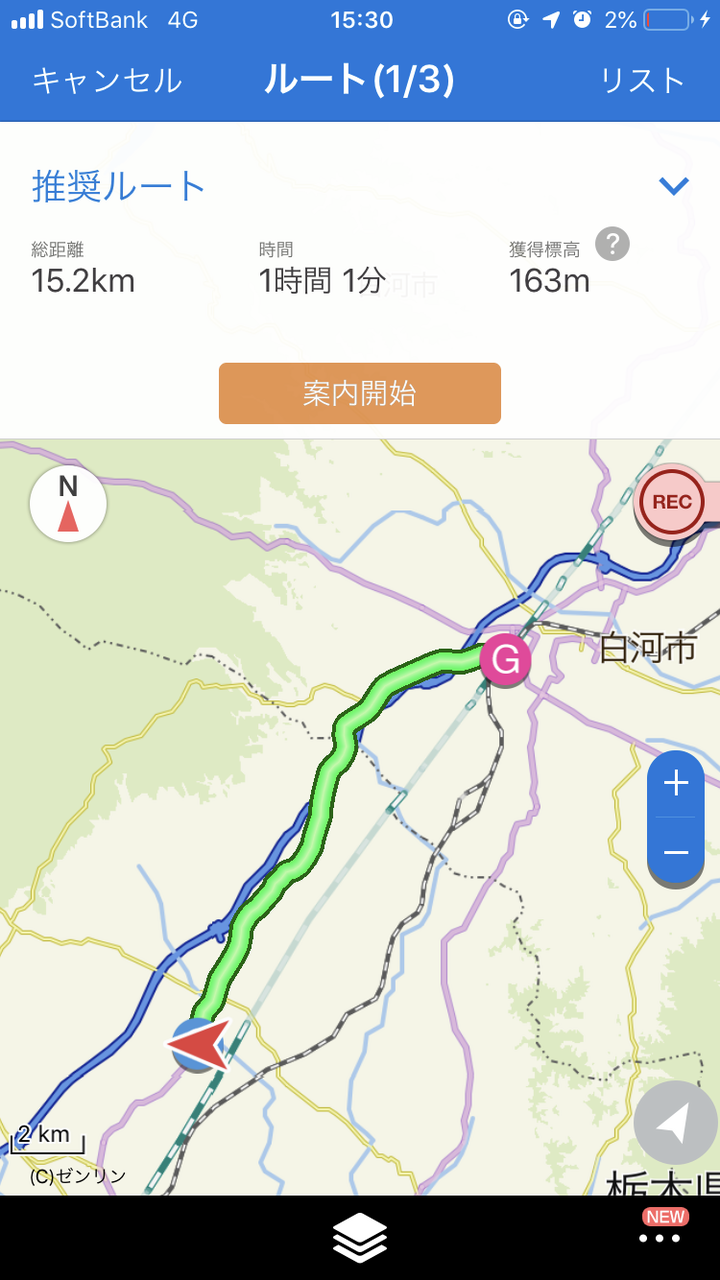This screenshot has width=720, height=1280.
Task: Open the map layers icon
Action: [360, 1237]
